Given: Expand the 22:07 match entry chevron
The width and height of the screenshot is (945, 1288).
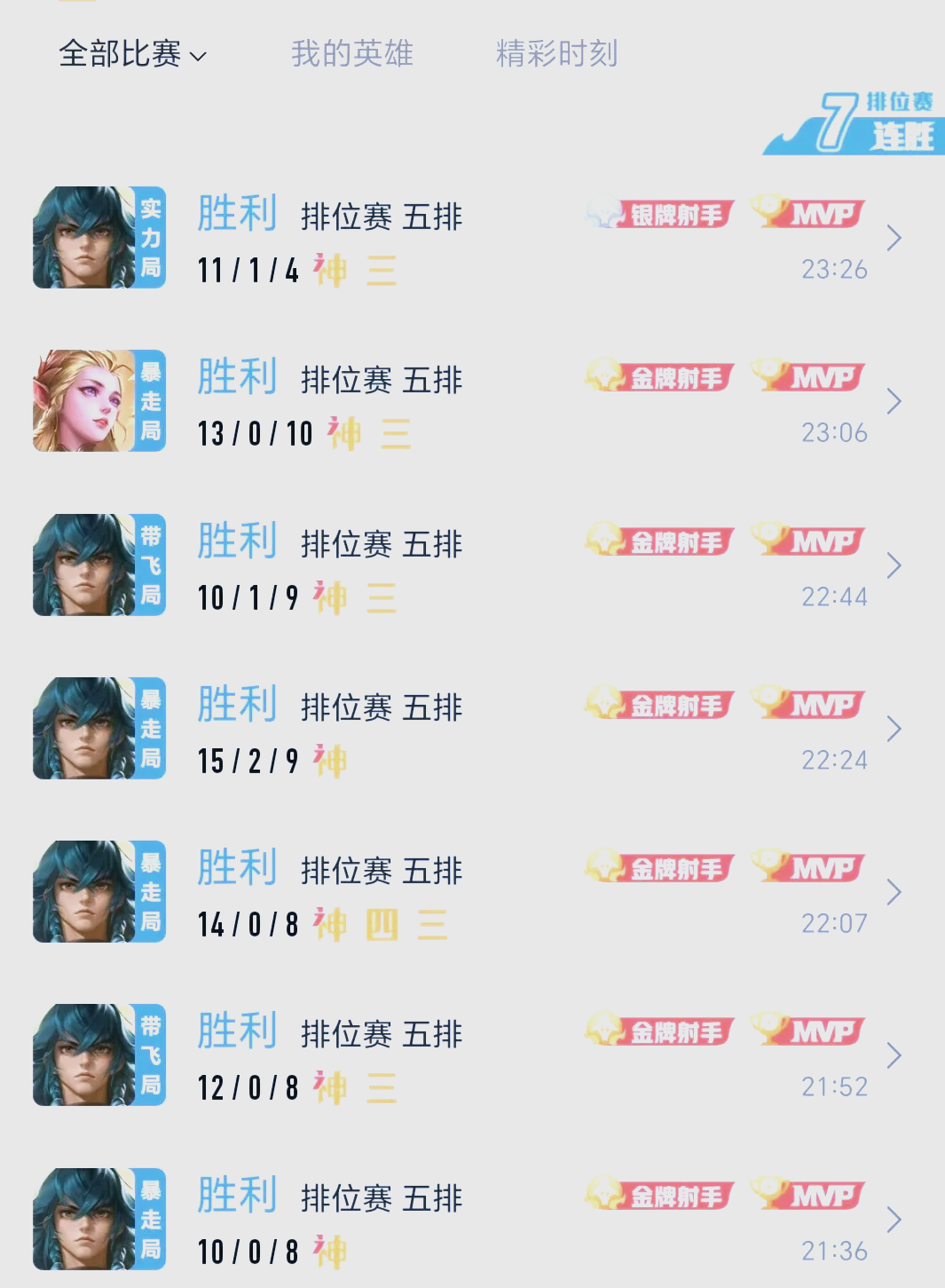Looking at the screenshot, I should coord(894,892).
